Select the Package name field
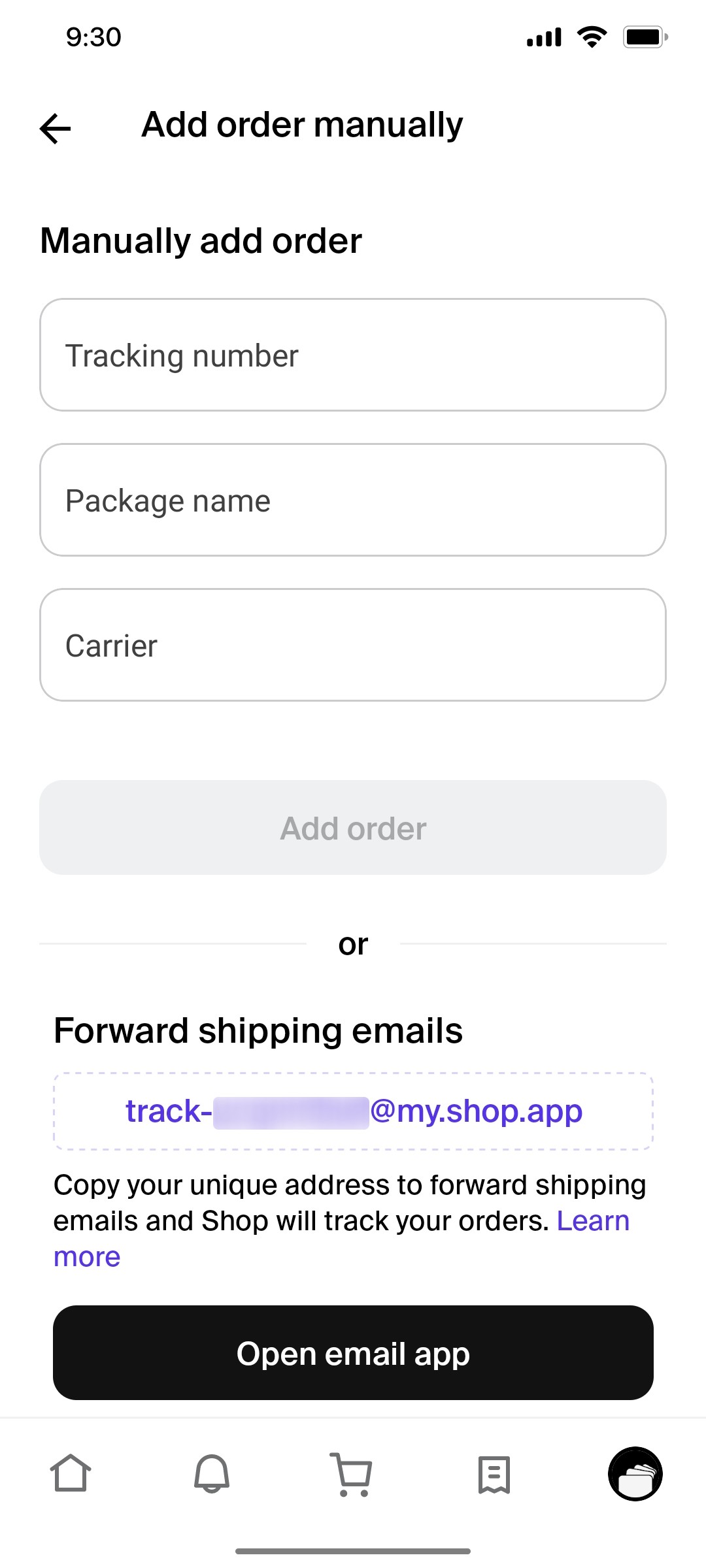 pos(353,500)
